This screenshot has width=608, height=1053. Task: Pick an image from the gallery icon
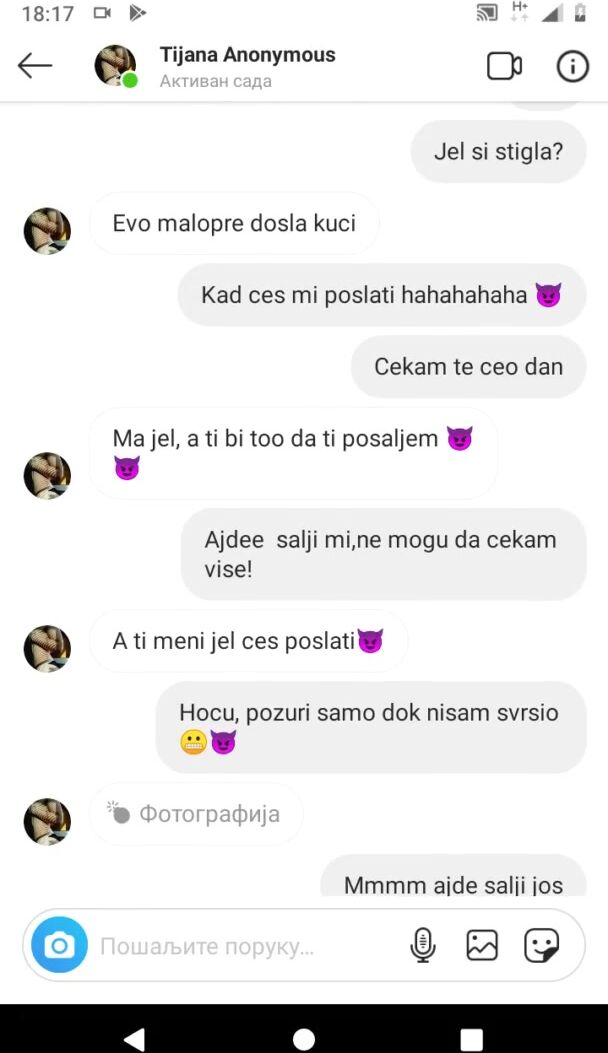click(482, 945)
